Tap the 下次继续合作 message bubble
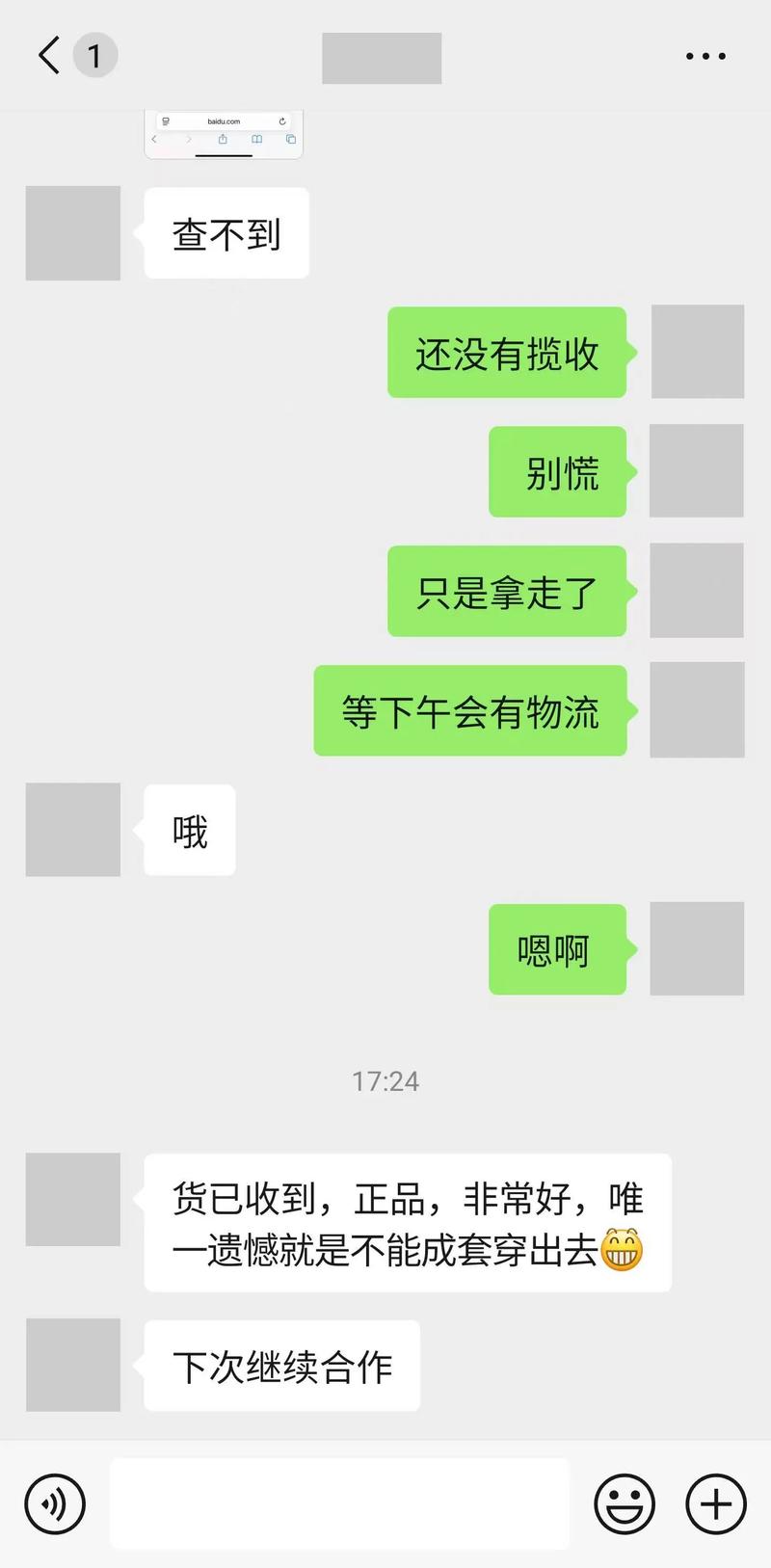The image size is (771, 1568). click(280, 1366)
